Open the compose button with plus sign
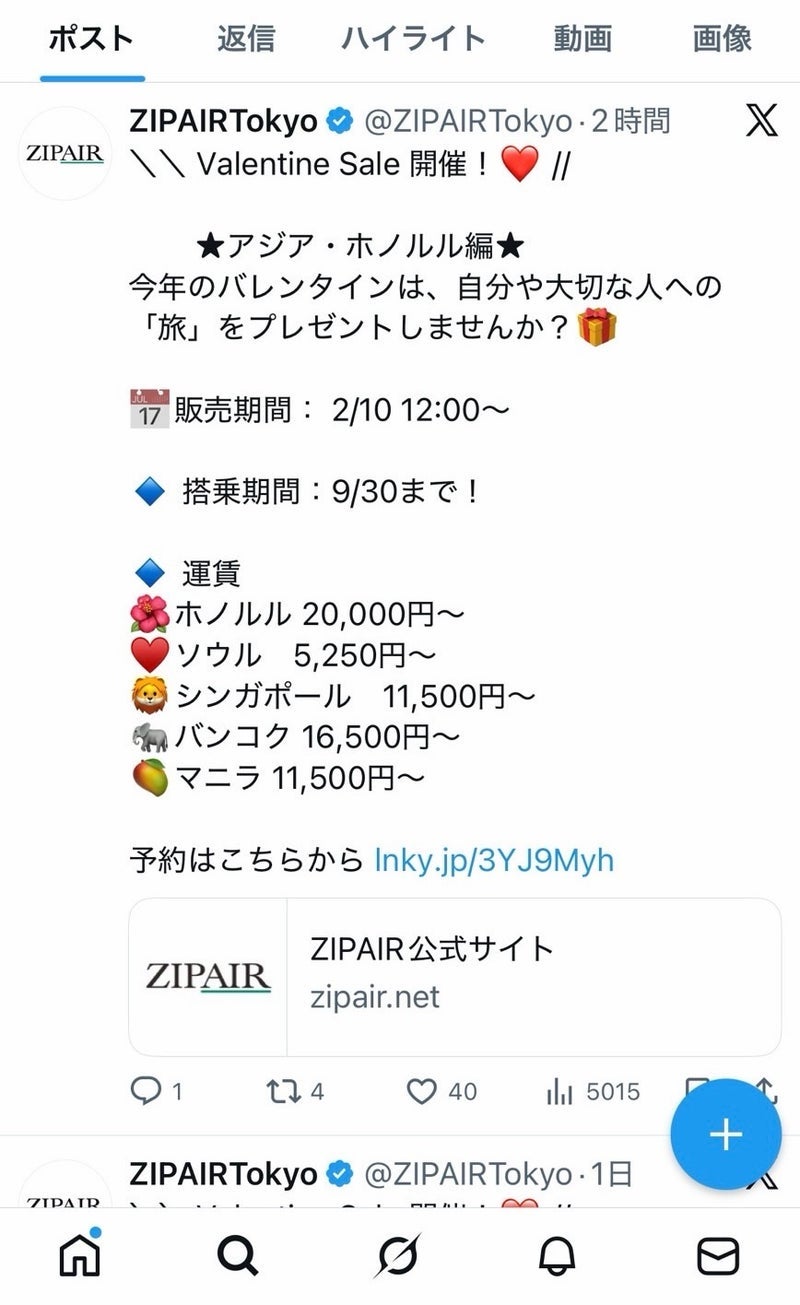This screenshot has width=800, height=1305. pyautogui.click(x=722, y=1134)
